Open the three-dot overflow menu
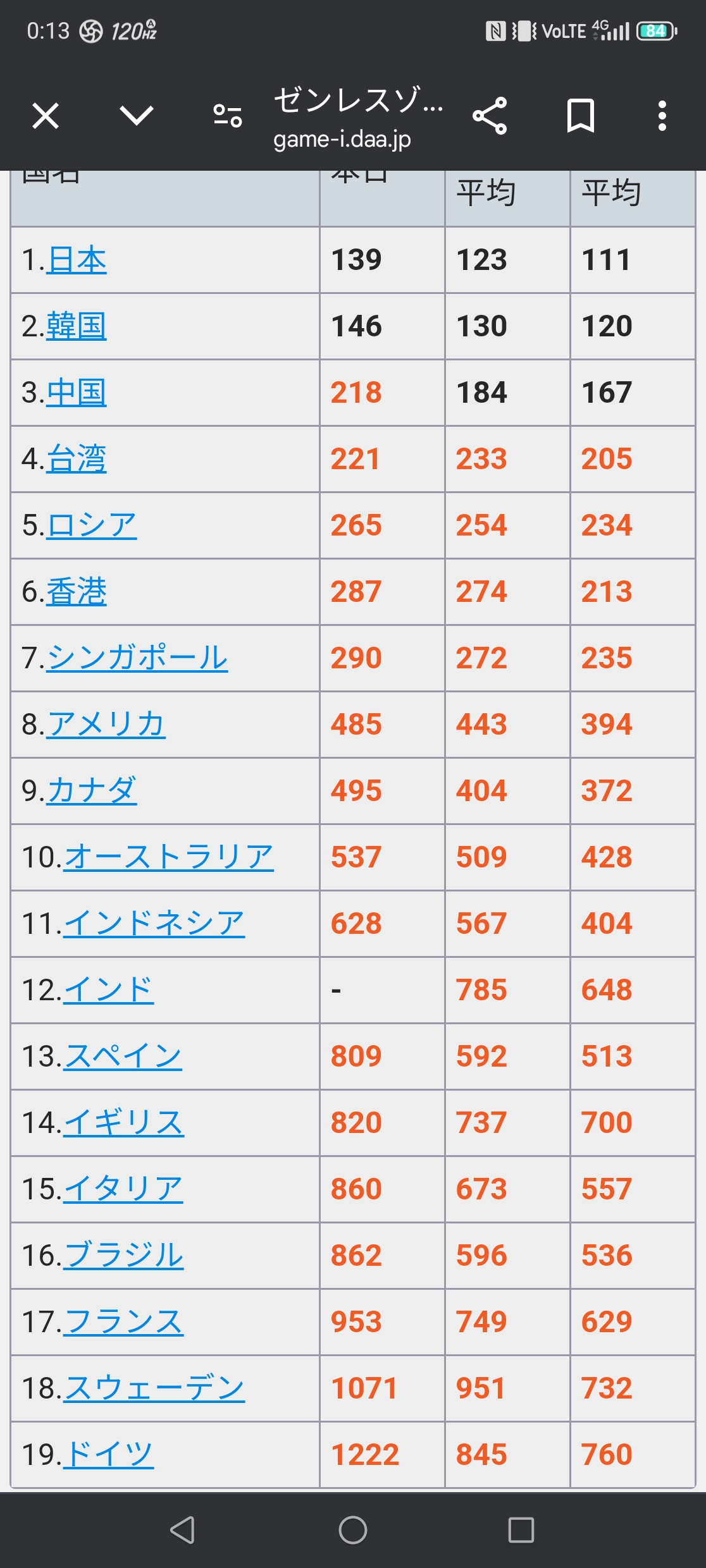This screenshot has width=706, height=1568. click(x=662, y=116)
